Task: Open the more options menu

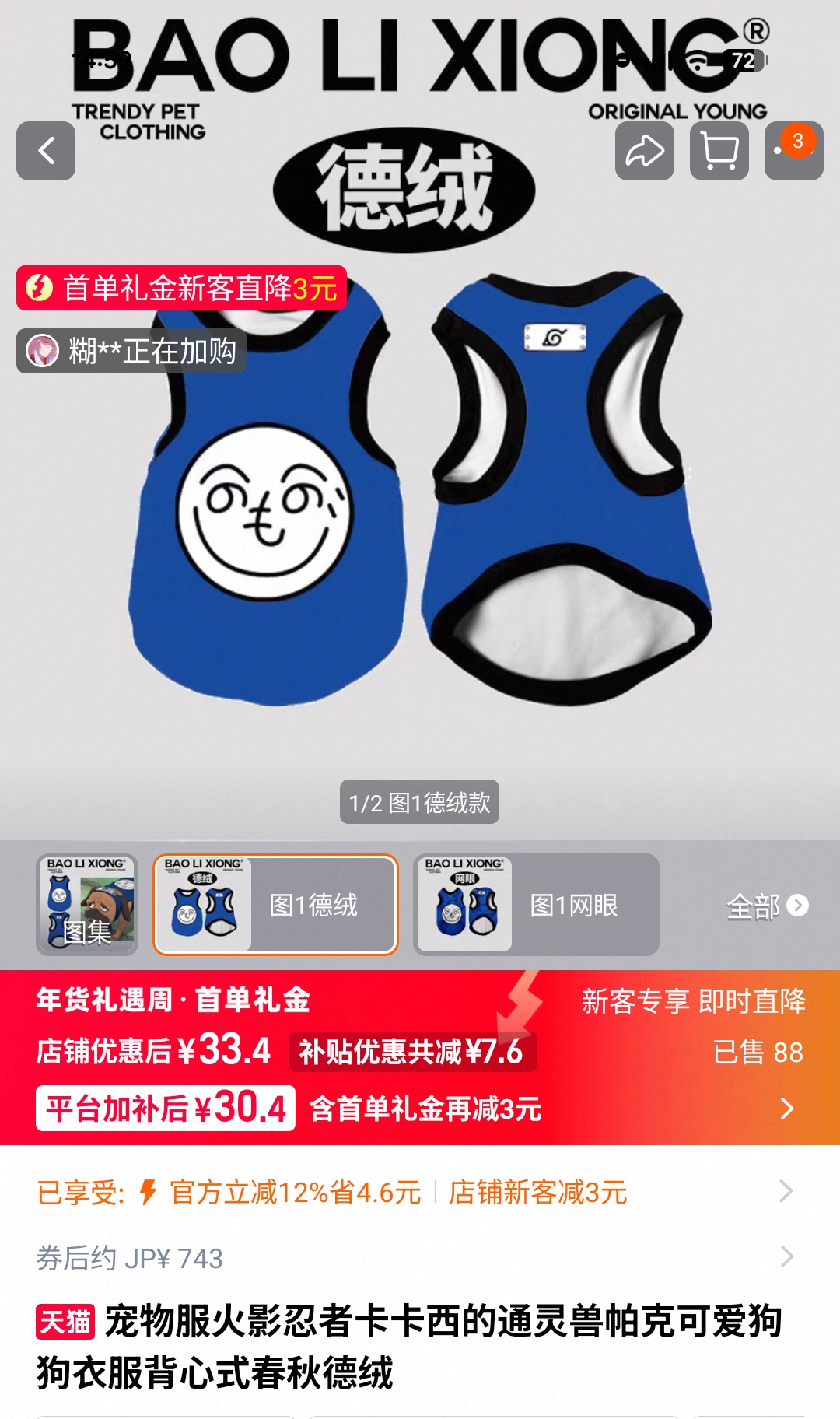Action: pyautogui.click(x=793, y=151)
